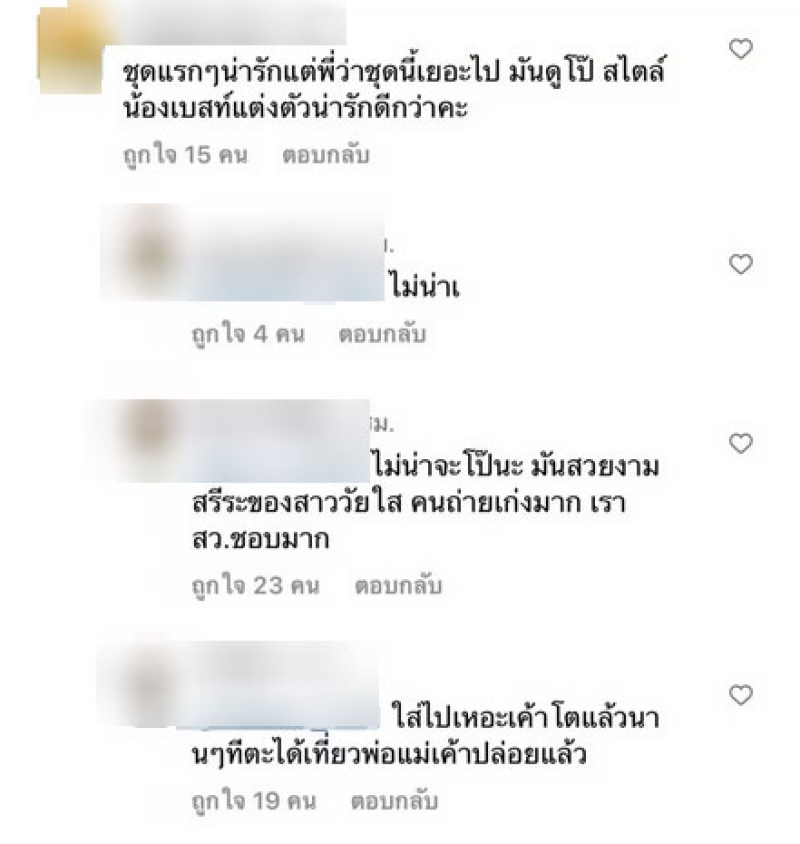Image resolution: width=800 pixels, height=844 pixels.
Task: Like the comment starting ใส่ไปเหอะ
Action: pyautogui.click(x=740, y=695)
